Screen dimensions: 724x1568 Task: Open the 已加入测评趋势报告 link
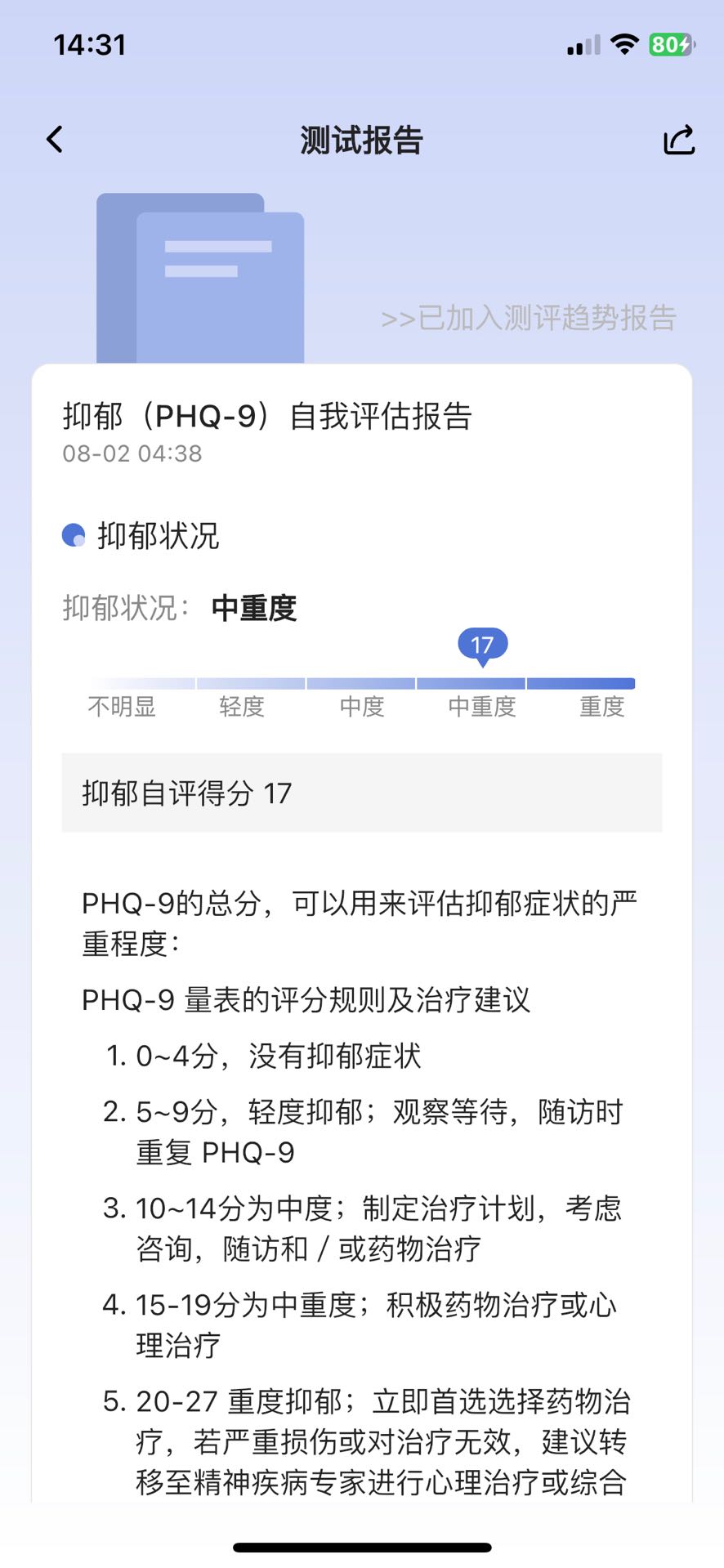click(529, 318)
